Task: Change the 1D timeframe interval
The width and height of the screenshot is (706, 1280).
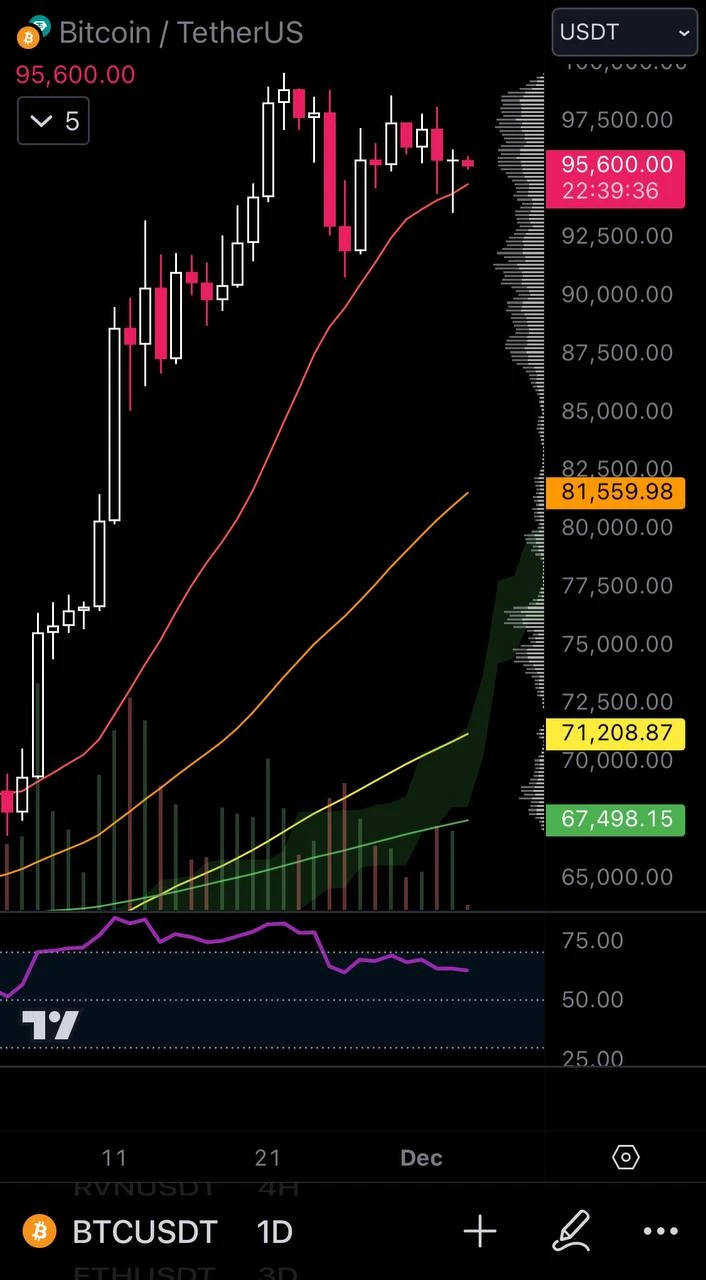Action: [x=275, y=1232]
